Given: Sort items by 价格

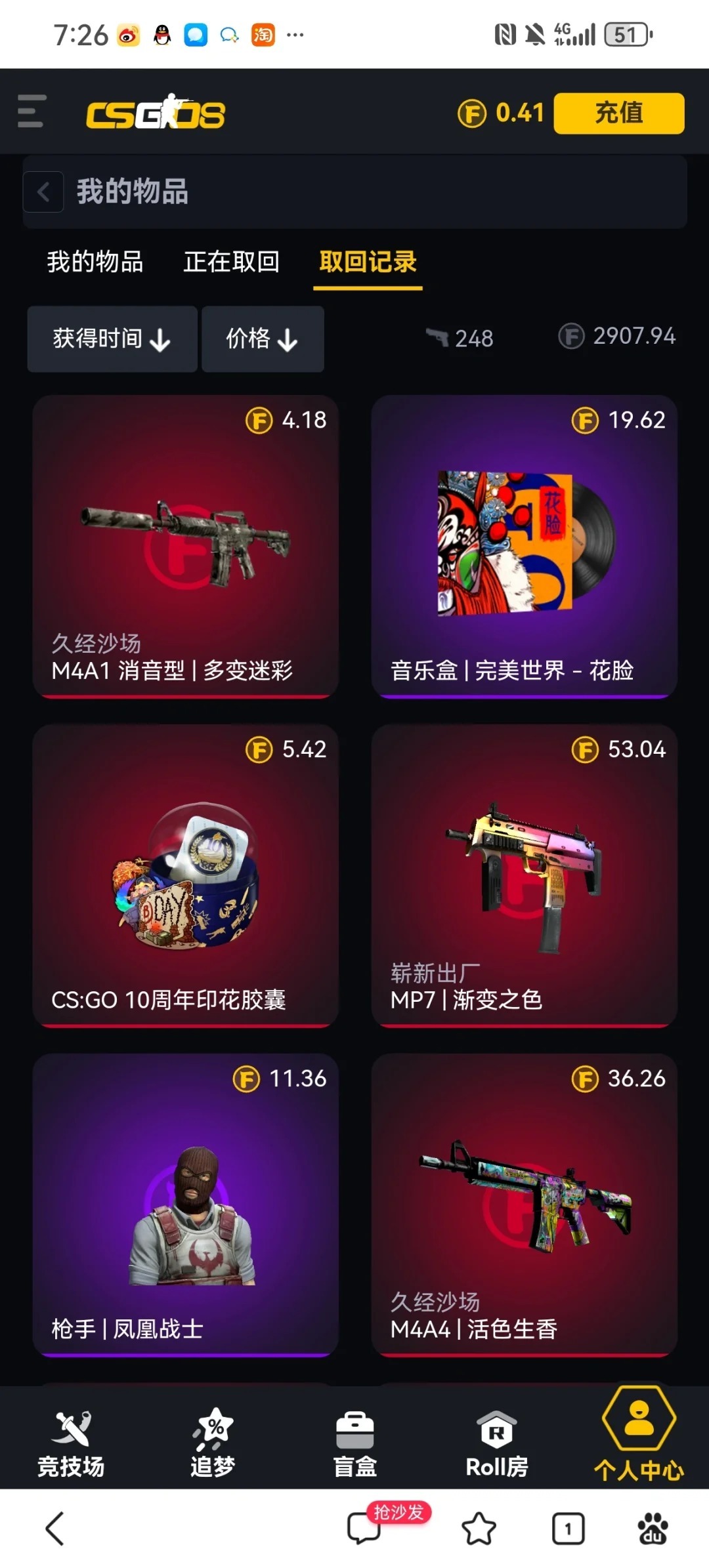Looking at the screenshot, I should click(x=262, y=339).
